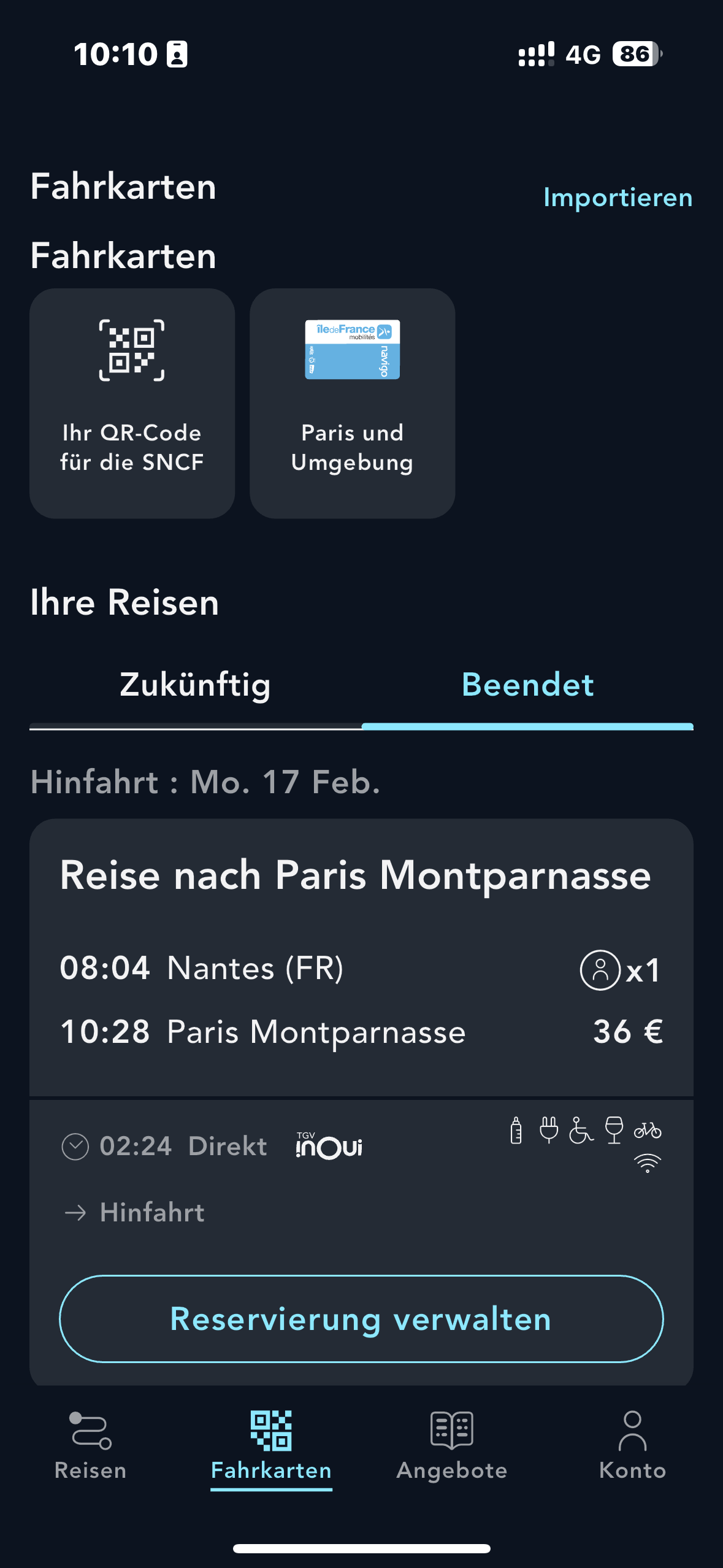Switch to the Konto tab

(632, 1444)
